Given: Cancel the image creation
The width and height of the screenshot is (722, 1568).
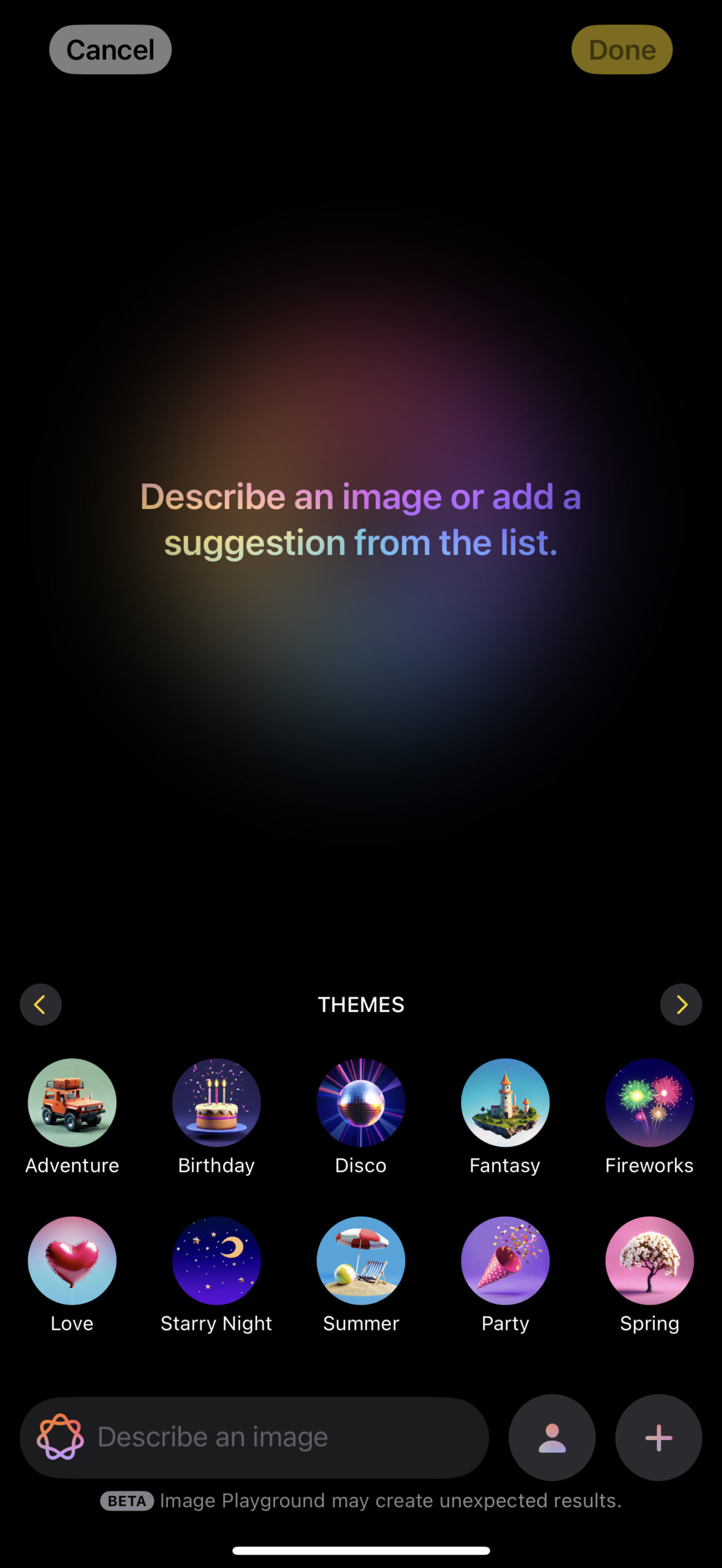Looking at the screenshot, I should coord(110,50).
